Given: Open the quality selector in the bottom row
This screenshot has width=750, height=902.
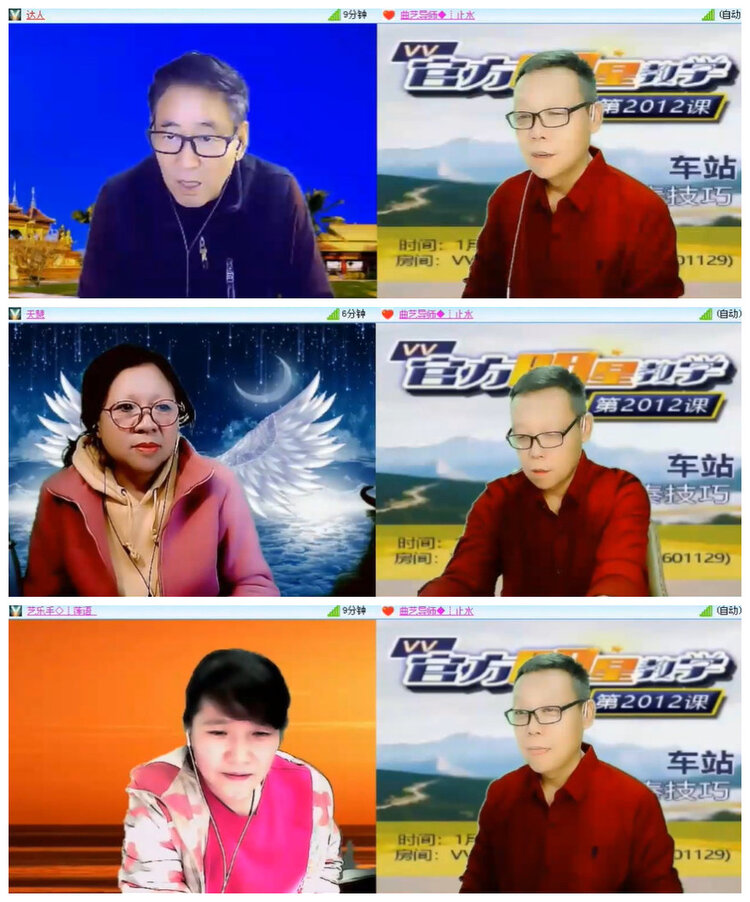Looking at the screenshot, I should [x=729, y=611].
